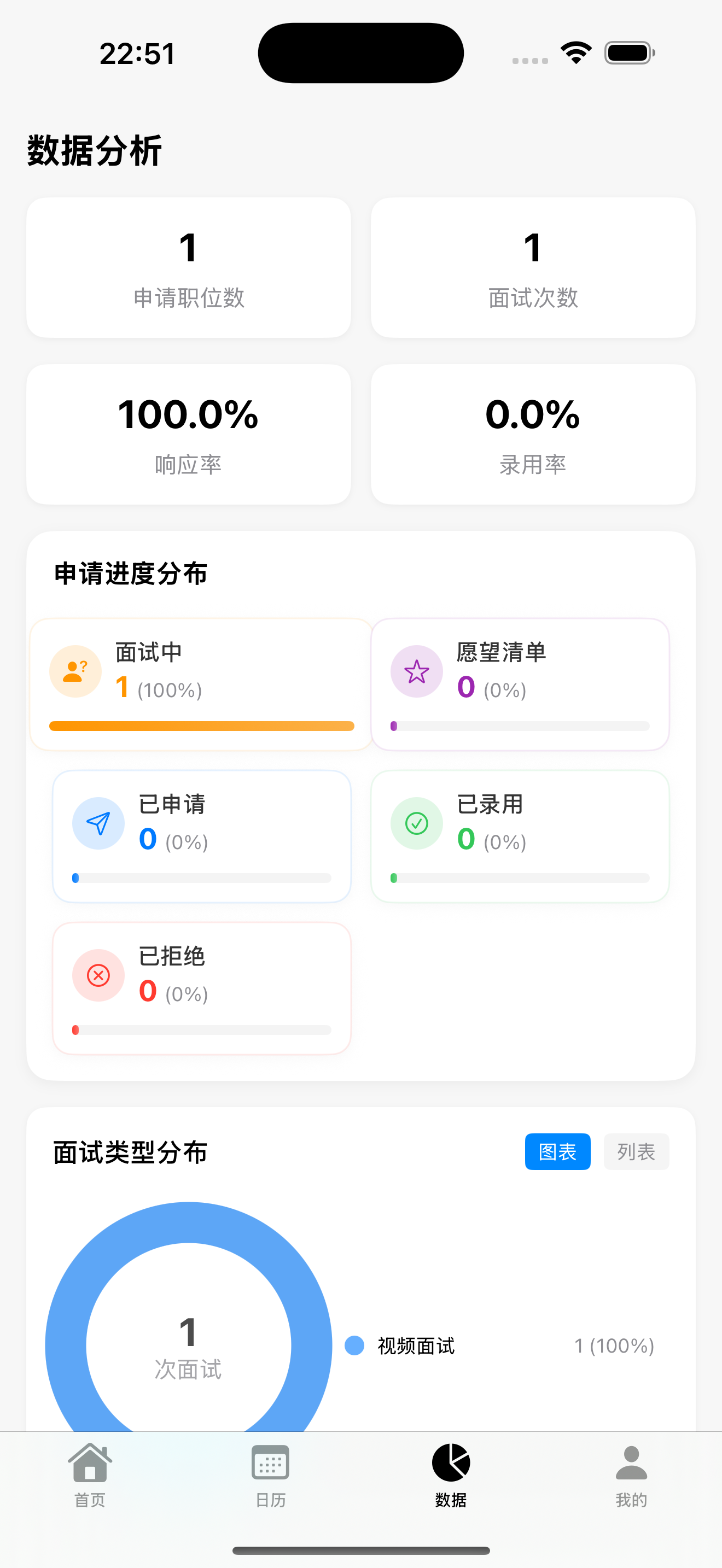Expand the 面试类型分布 section

point(130,1151)
